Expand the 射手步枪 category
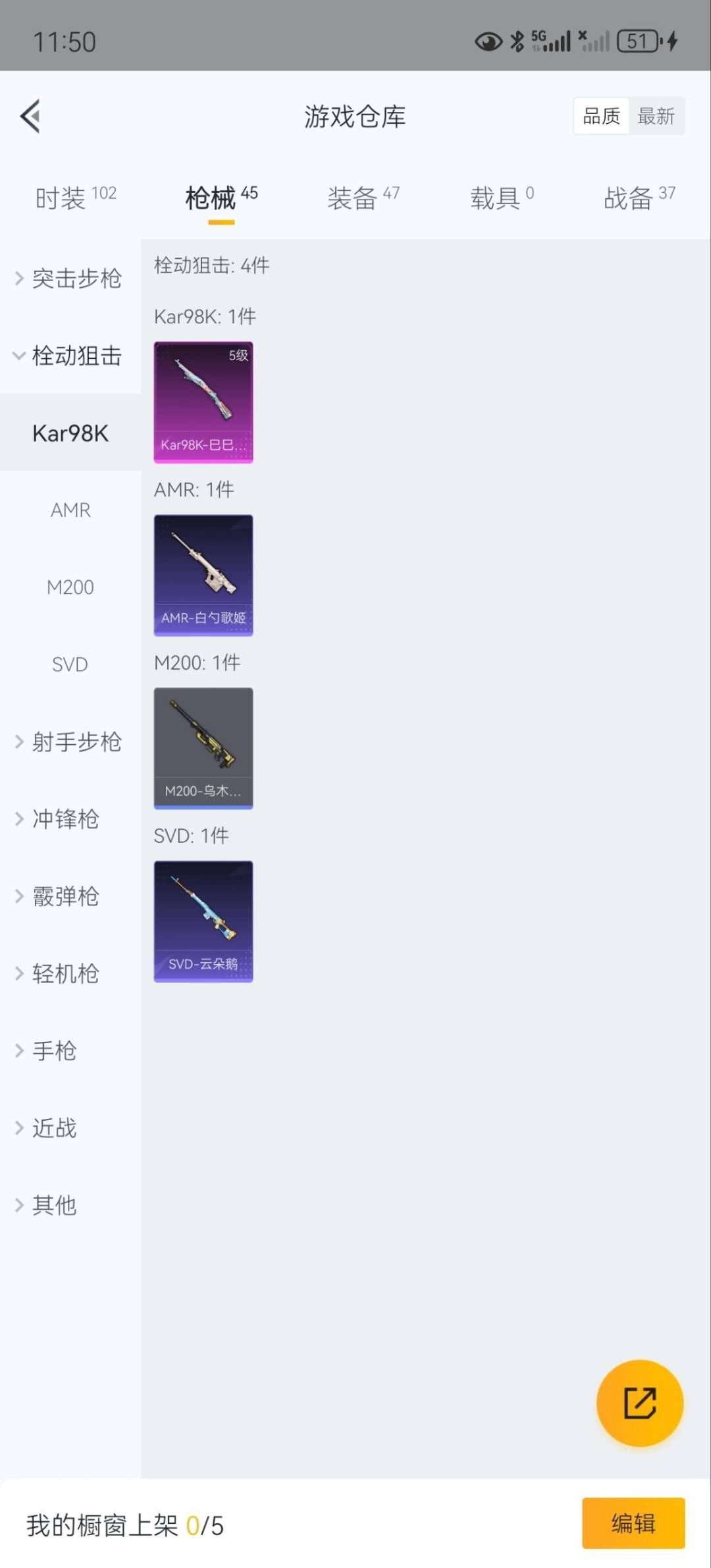The height and width of the screenshot is (1568, 711). click(70, 742)
